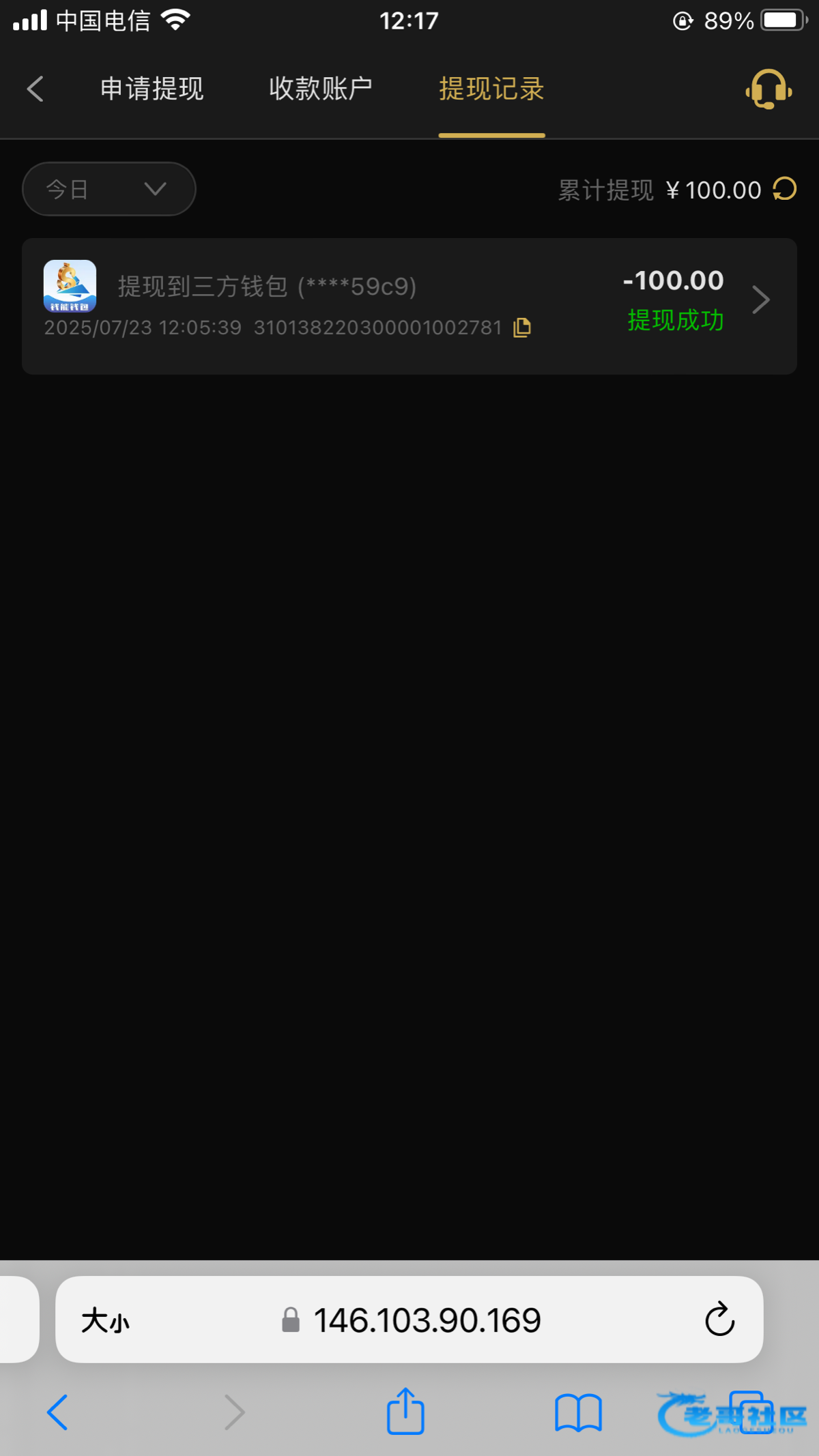Contact customer service via headset icon
Viewport: 819px width, 1456px height.
pyautogui.click(x=768, y=89)
